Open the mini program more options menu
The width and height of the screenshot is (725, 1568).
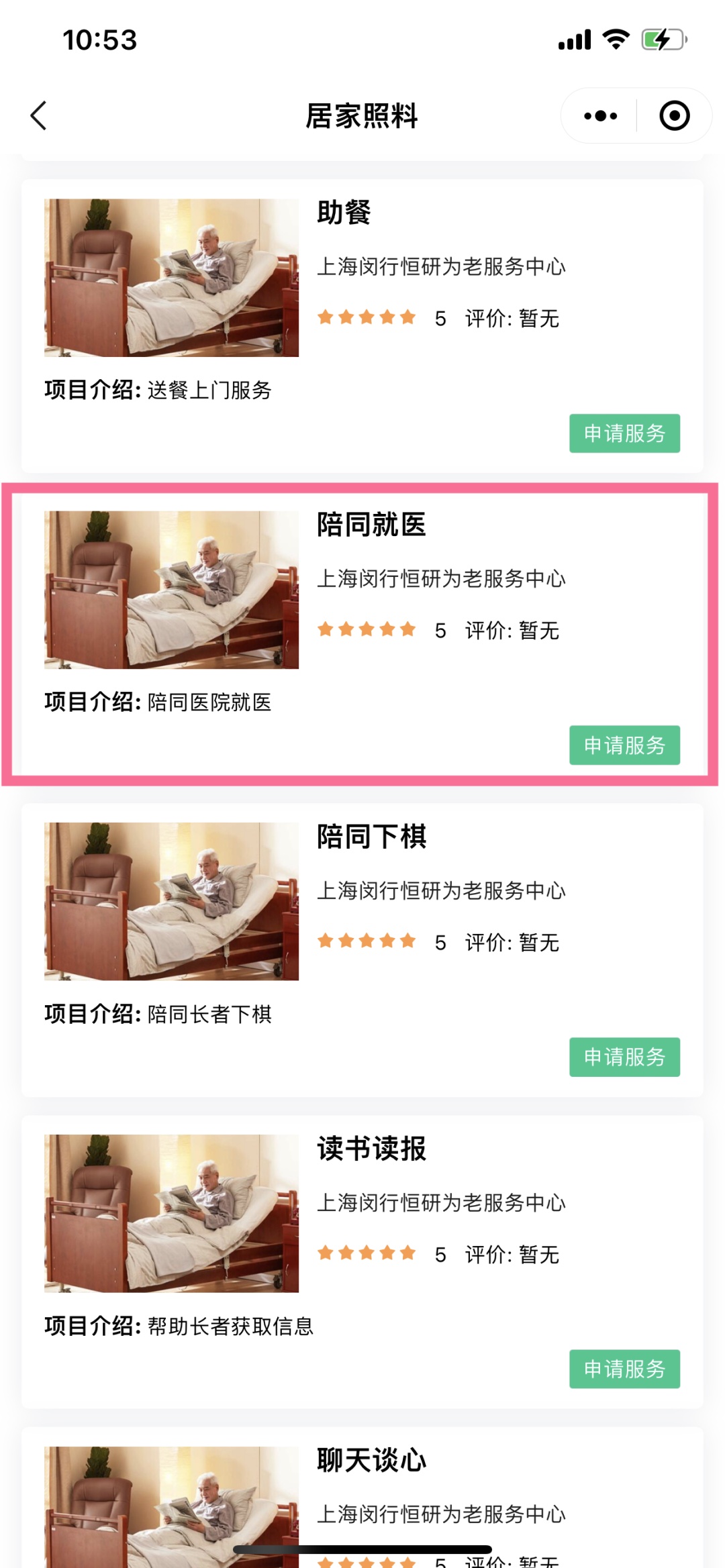[x=600, y=116]
